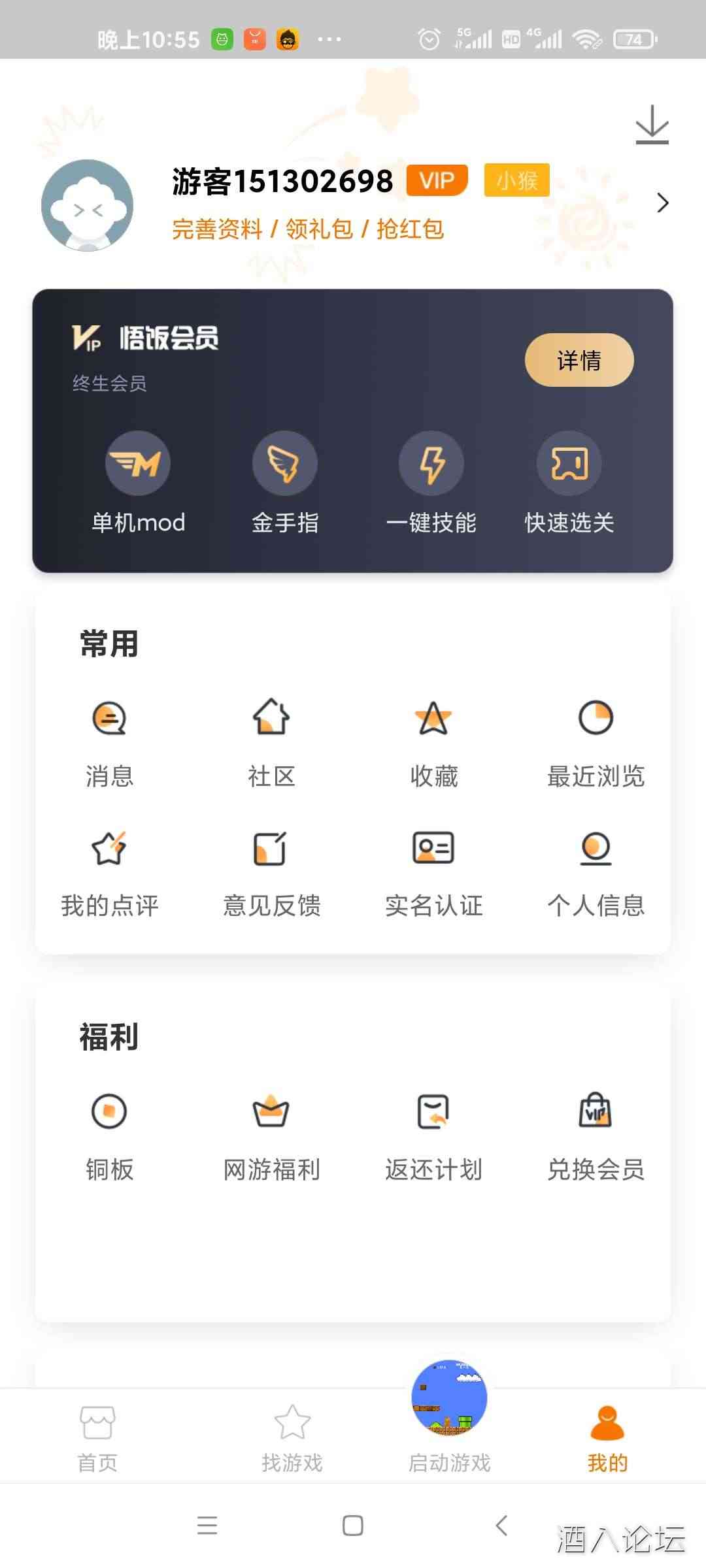Open the profile chevron next to username
Image resolution: width=706 pixels, height=1568 pixels.
point(663,203)
